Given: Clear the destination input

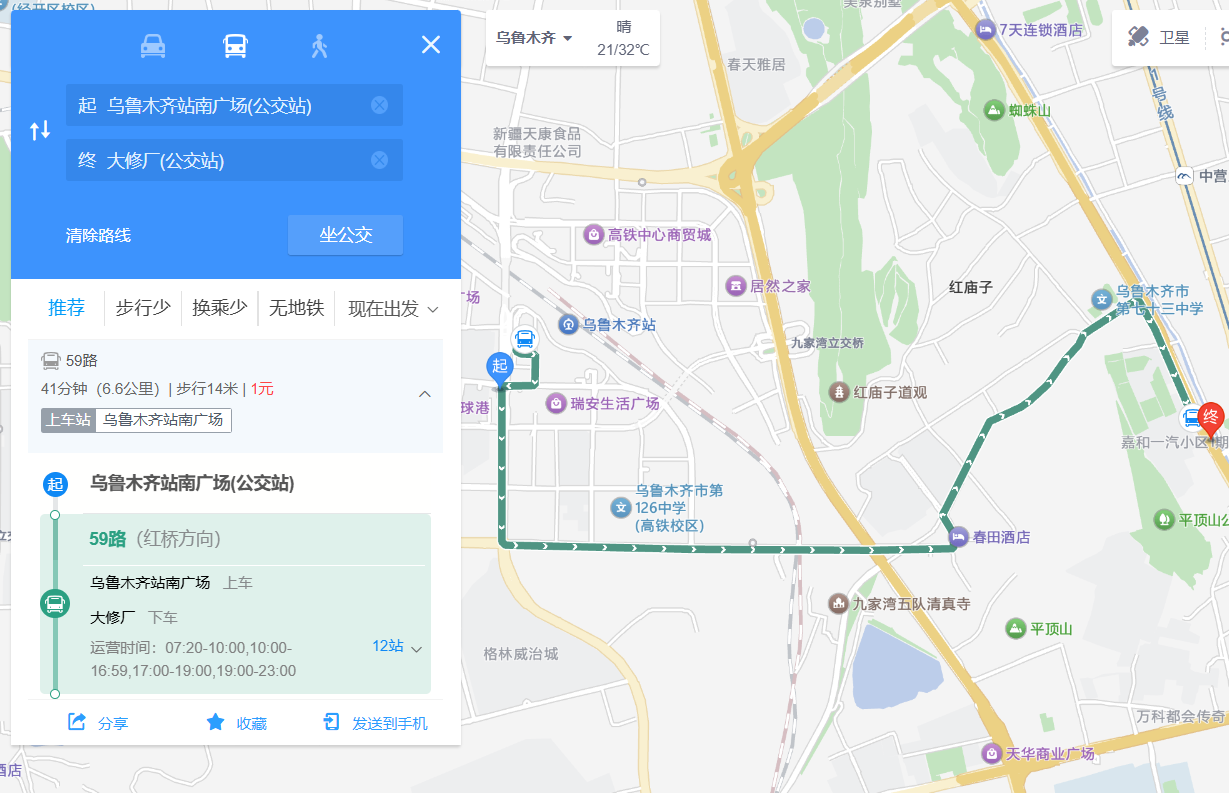Looking at the screenshot, I should [x=379, y=160].
